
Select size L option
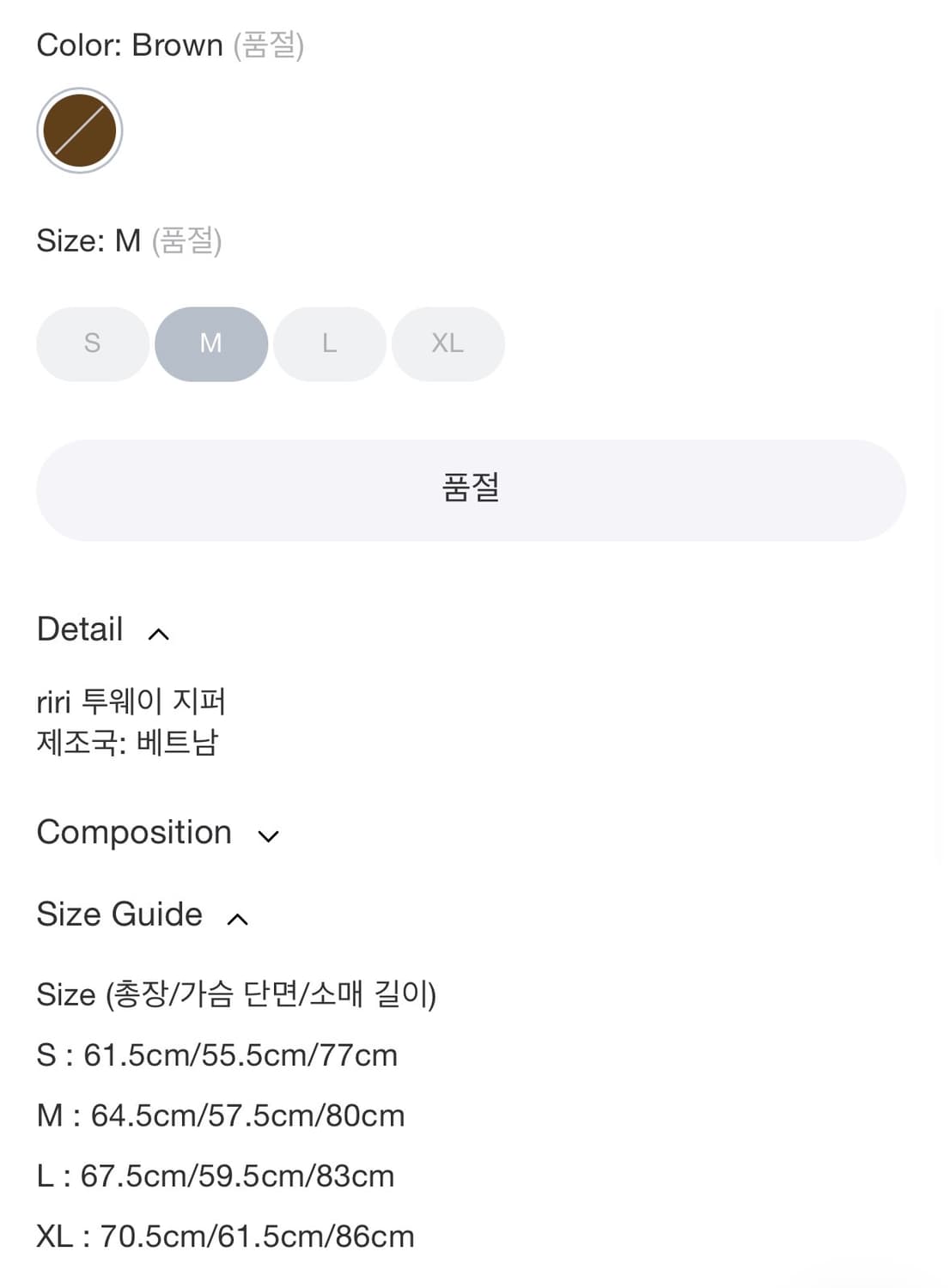[329, 343]
